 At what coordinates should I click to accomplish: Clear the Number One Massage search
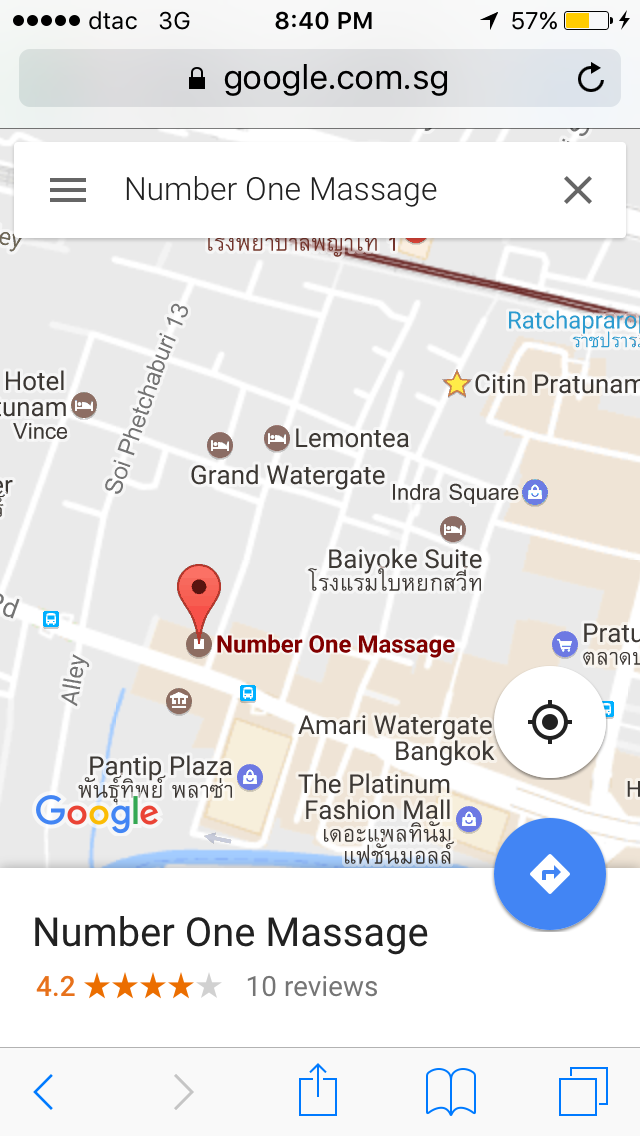click(578, 190)
